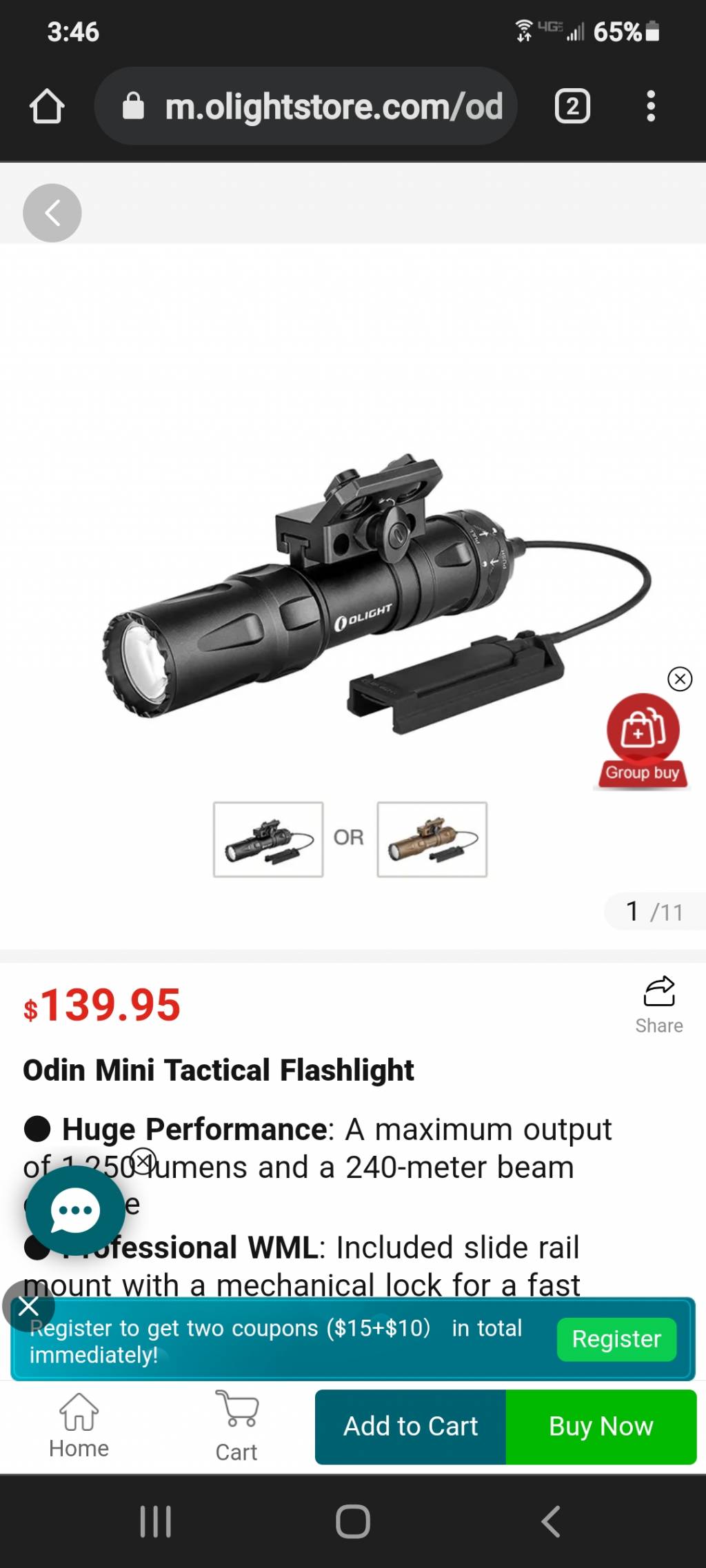The width and height of the screenshot is (706, 1568).
Task: Select the black flashlight color thumbnail
Action: click(268, 839)
